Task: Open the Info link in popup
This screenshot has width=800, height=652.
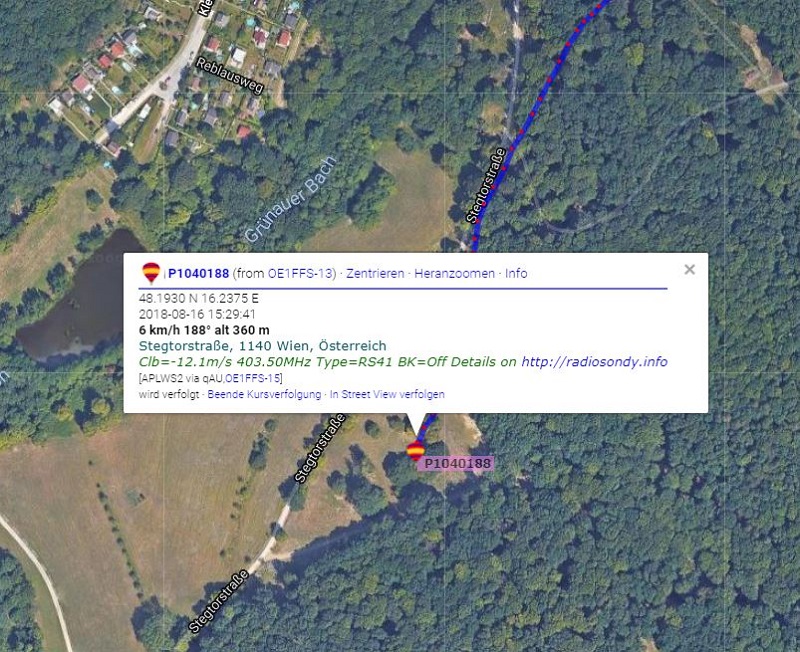Action: pyautogui.click(x=516, y=273)
